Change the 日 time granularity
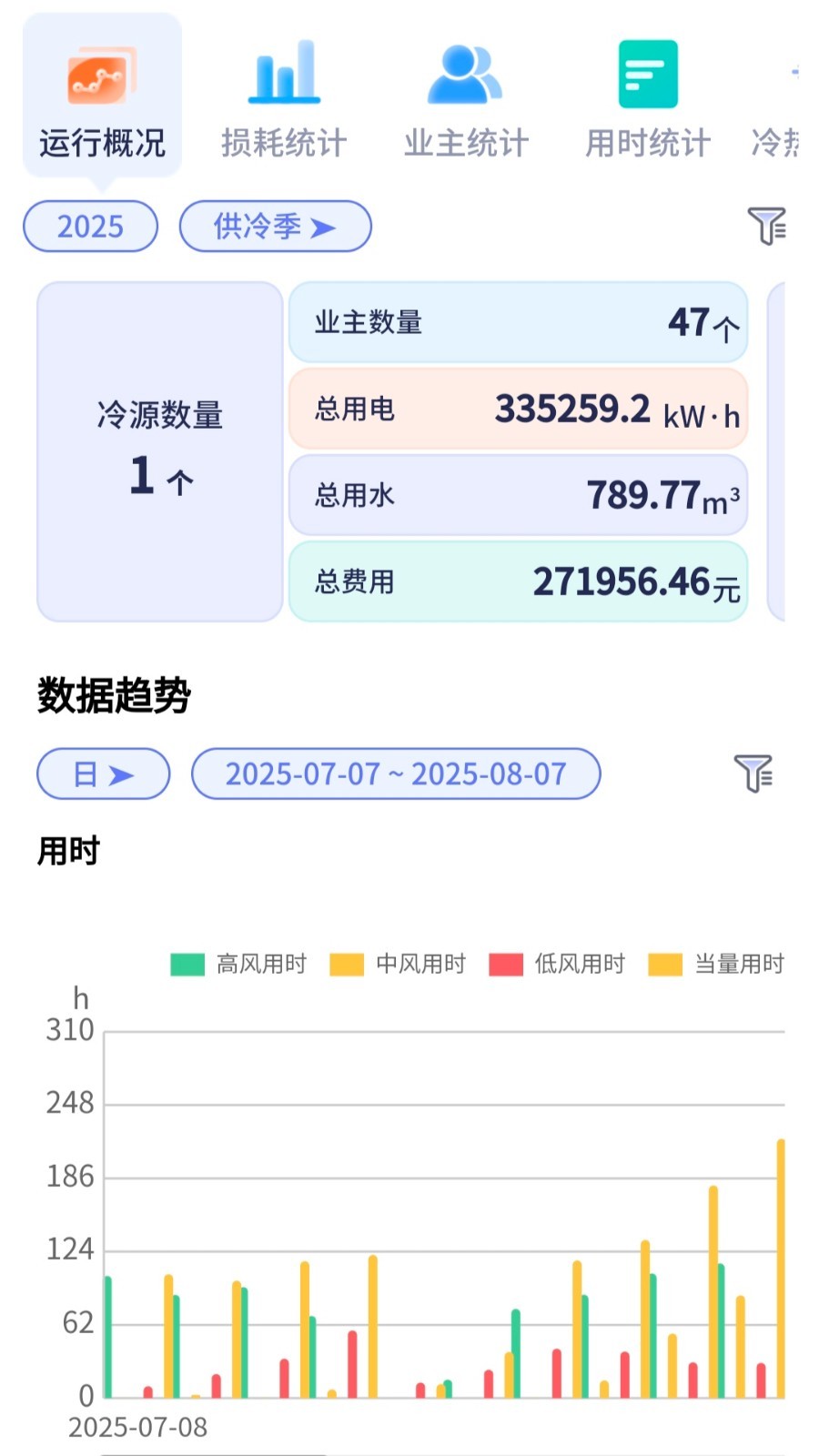The height and width of the screenshot is (1456, 819). click(103, 774)
